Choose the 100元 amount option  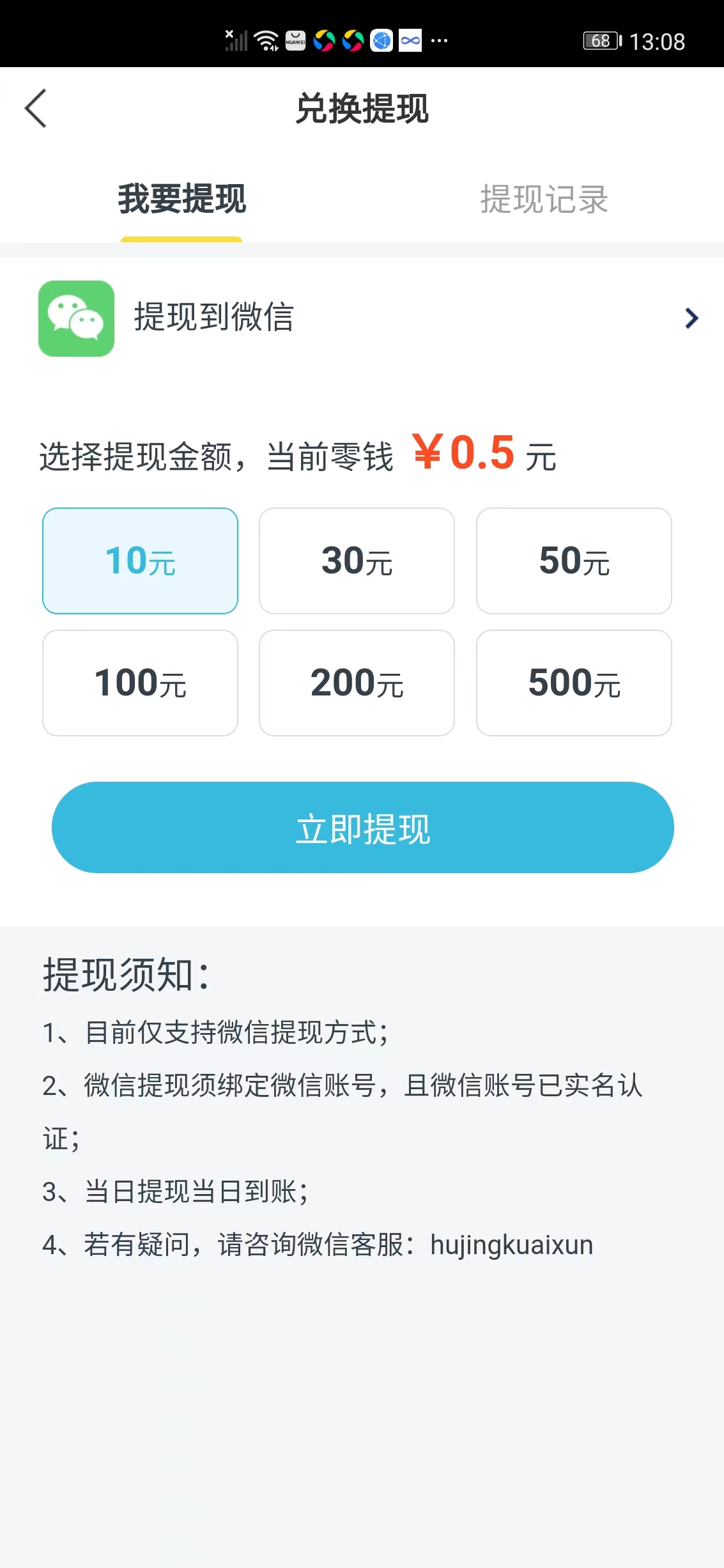pyautogui.click(x=140, y=682)
